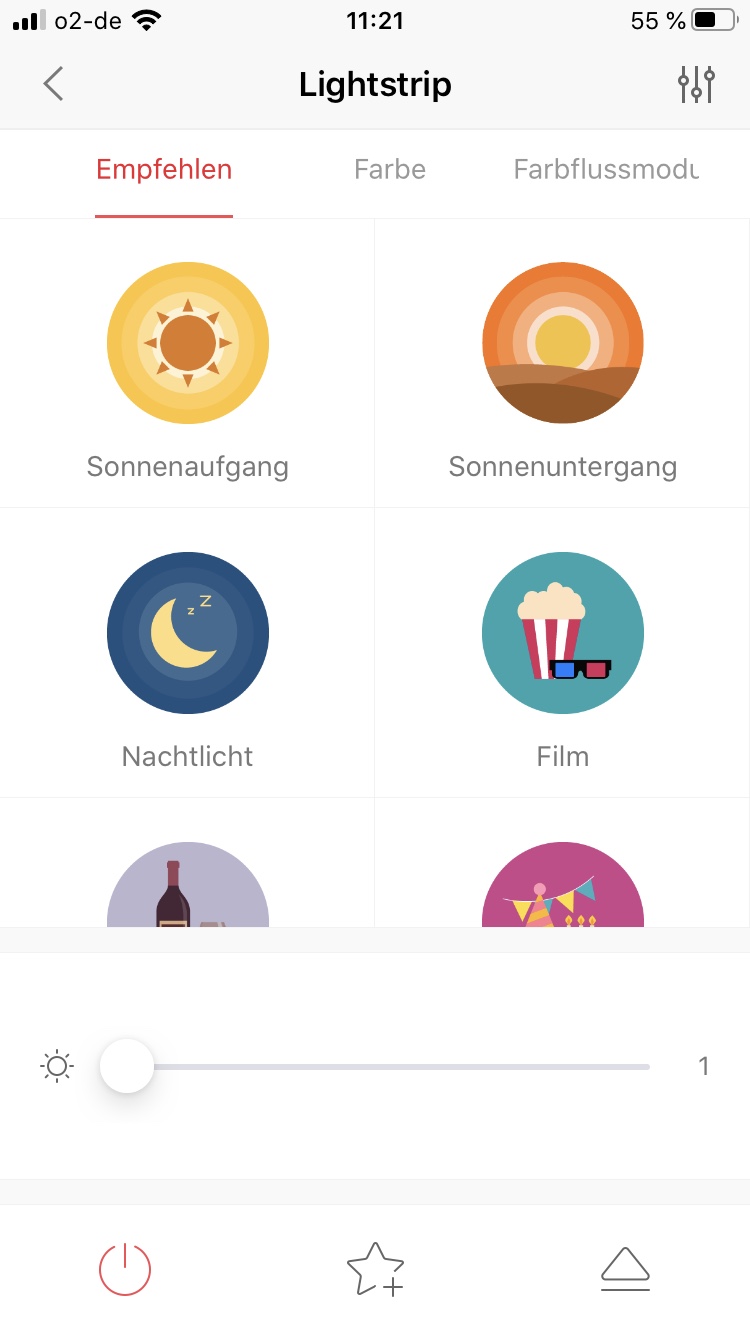Expand the truncated Farbflussmodu tab

[607, 170]
